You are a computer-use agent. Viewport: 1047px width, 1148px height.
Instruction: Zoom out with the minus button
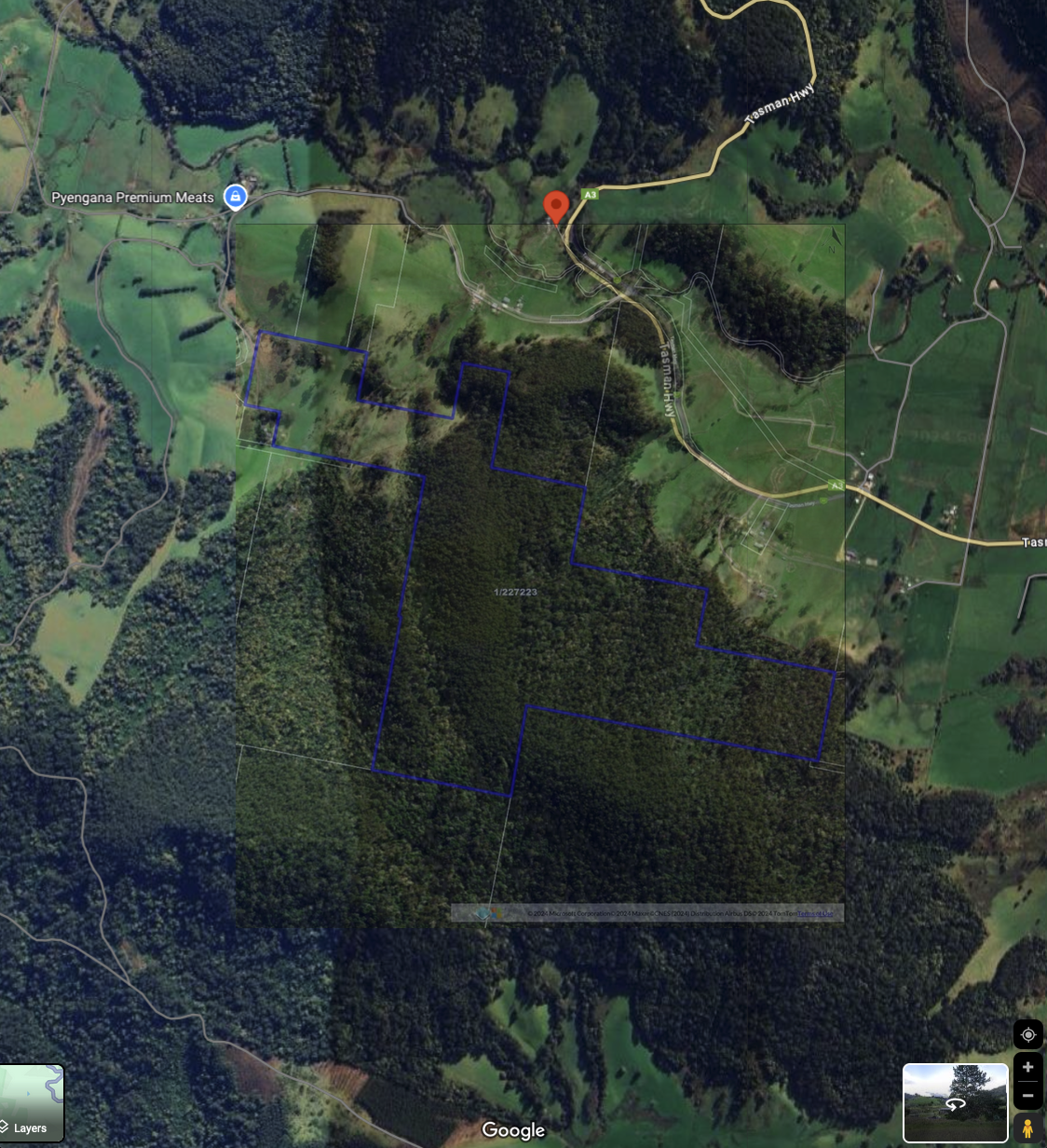pos(1027,1095)
